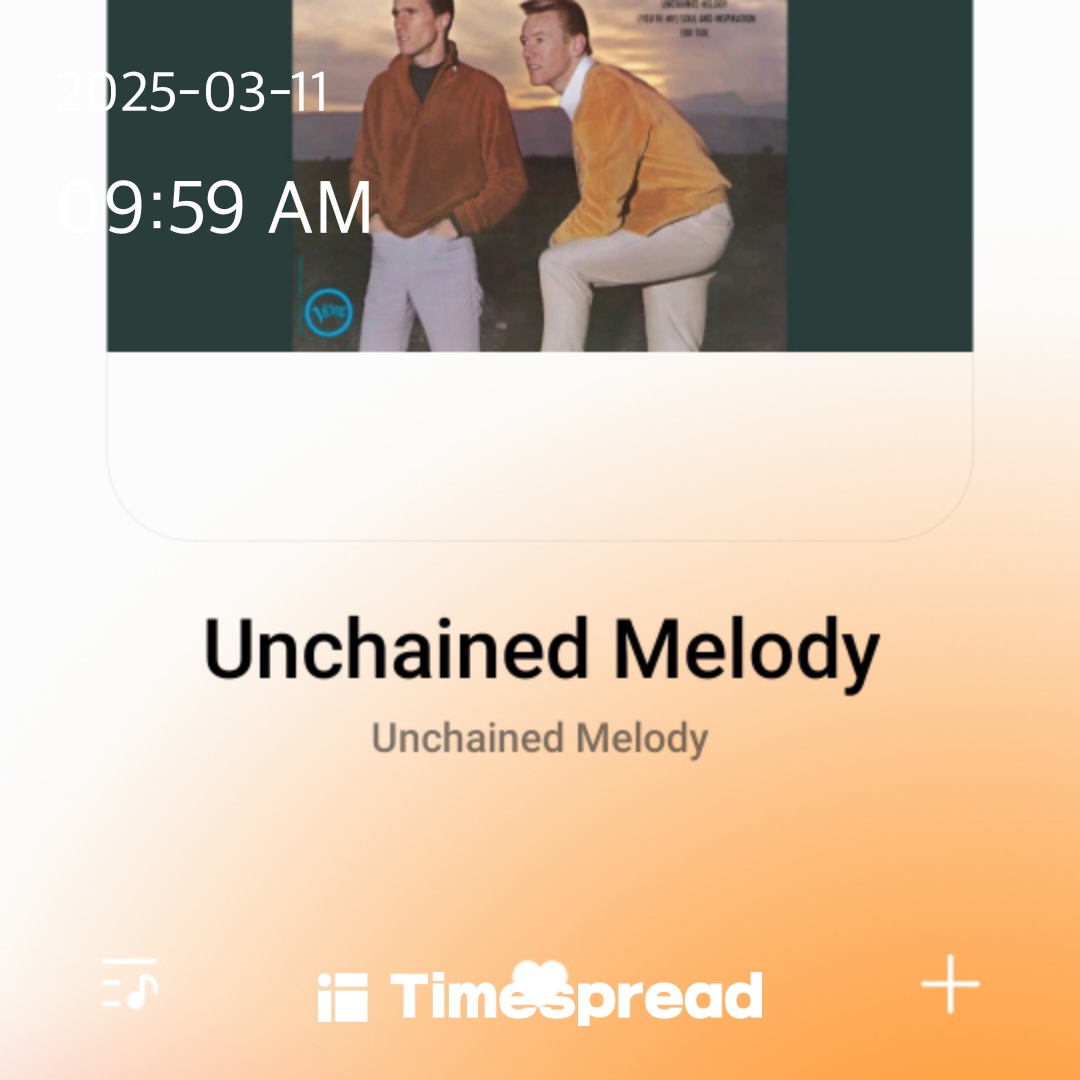Add Unchained Melody using the plus icon
Screen dimensions: 1080x1080
click(950, 984)
